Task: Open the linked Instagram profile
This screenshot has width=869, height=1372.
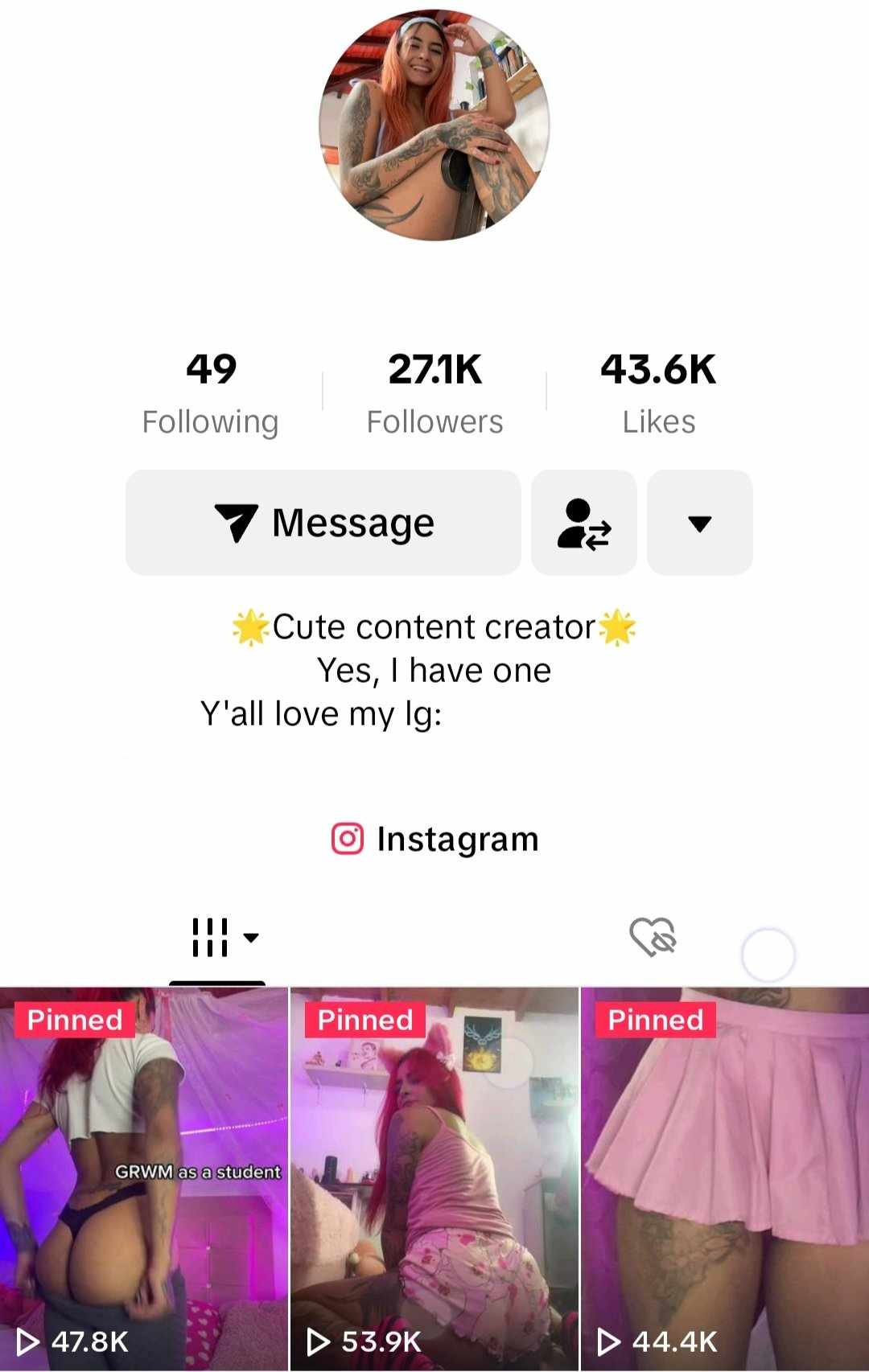Action: click(434, 839)
